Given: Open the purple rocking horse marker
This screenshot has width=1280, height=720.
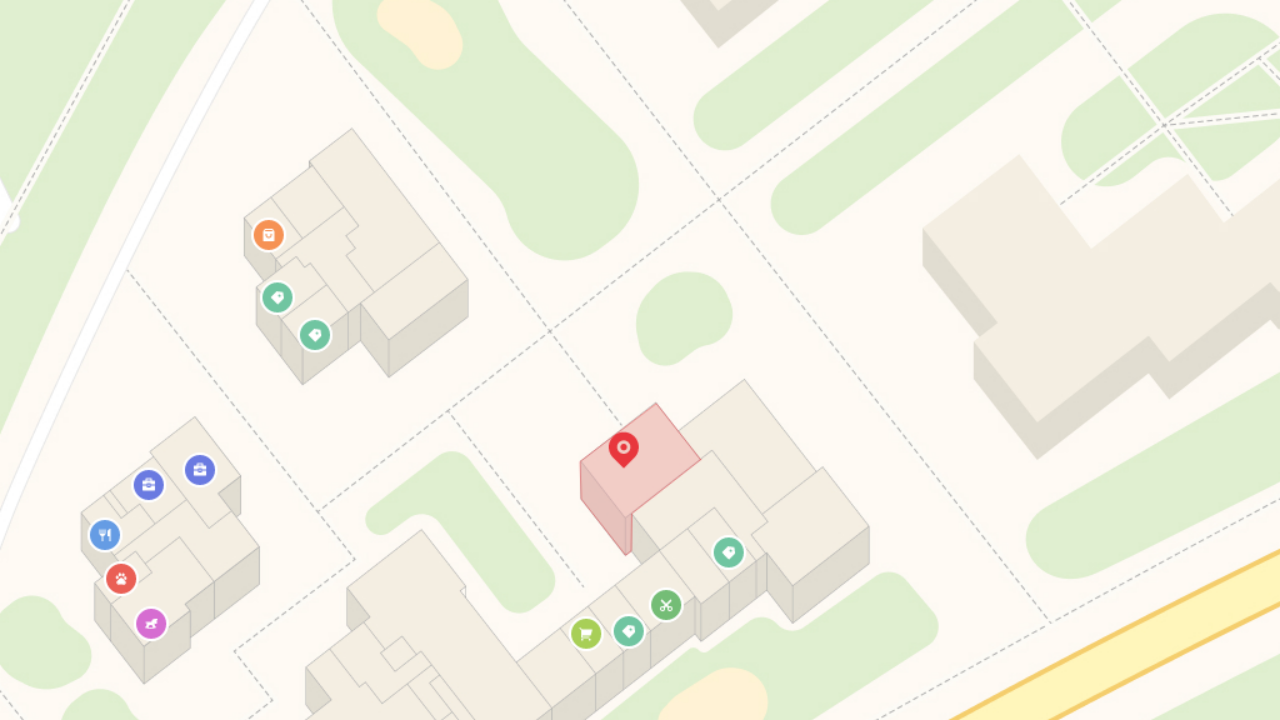Looking at the screenshot, I should click(151, 623).
